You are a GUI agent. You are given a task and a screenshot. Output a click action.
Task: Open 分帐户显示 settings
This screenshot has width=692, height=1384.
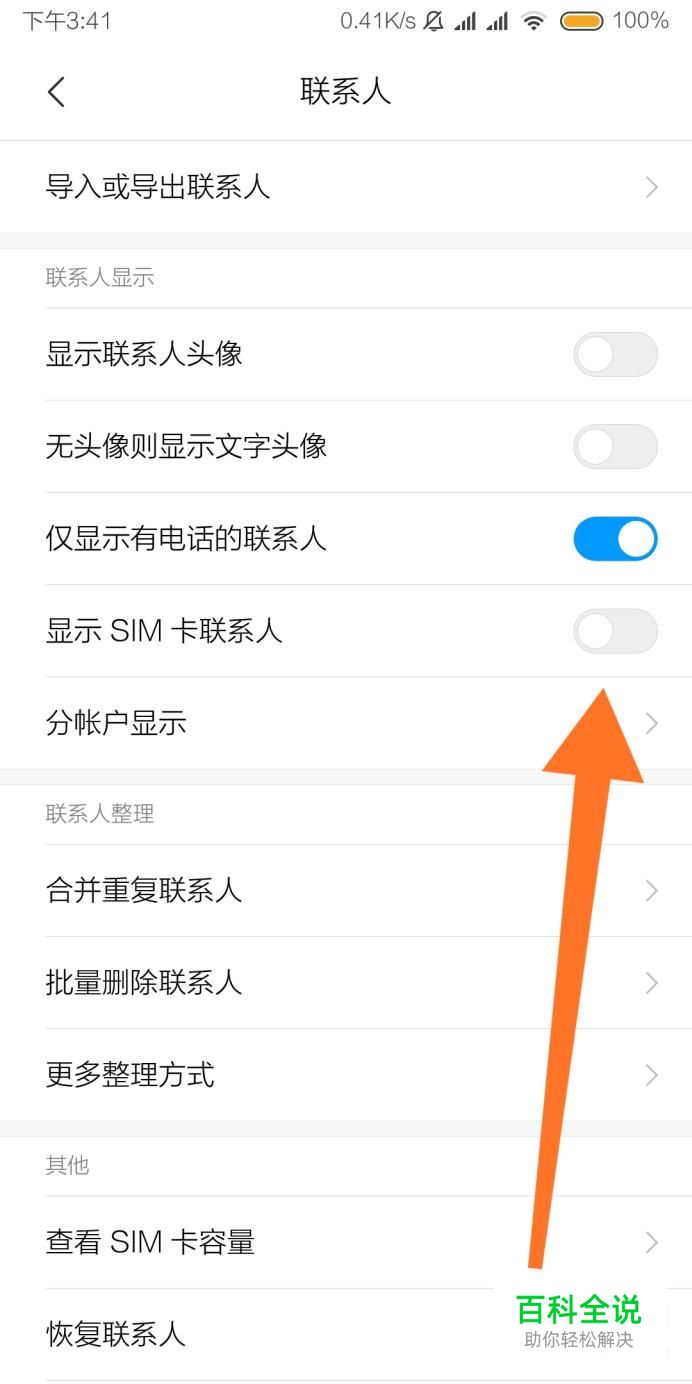(x=345, y=723)
